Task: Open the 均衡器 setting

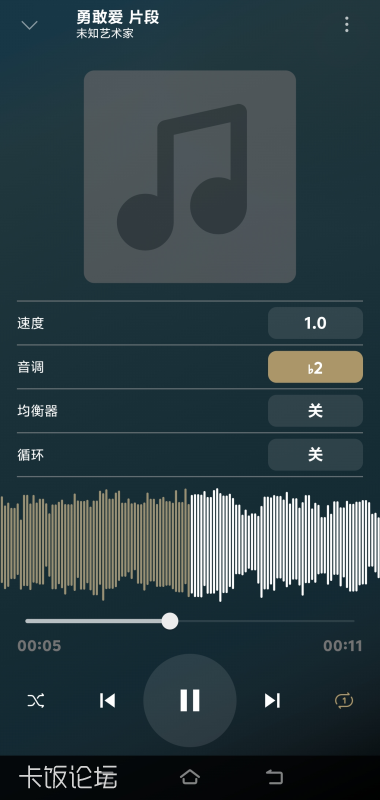Action: click(x=315, y=411)
